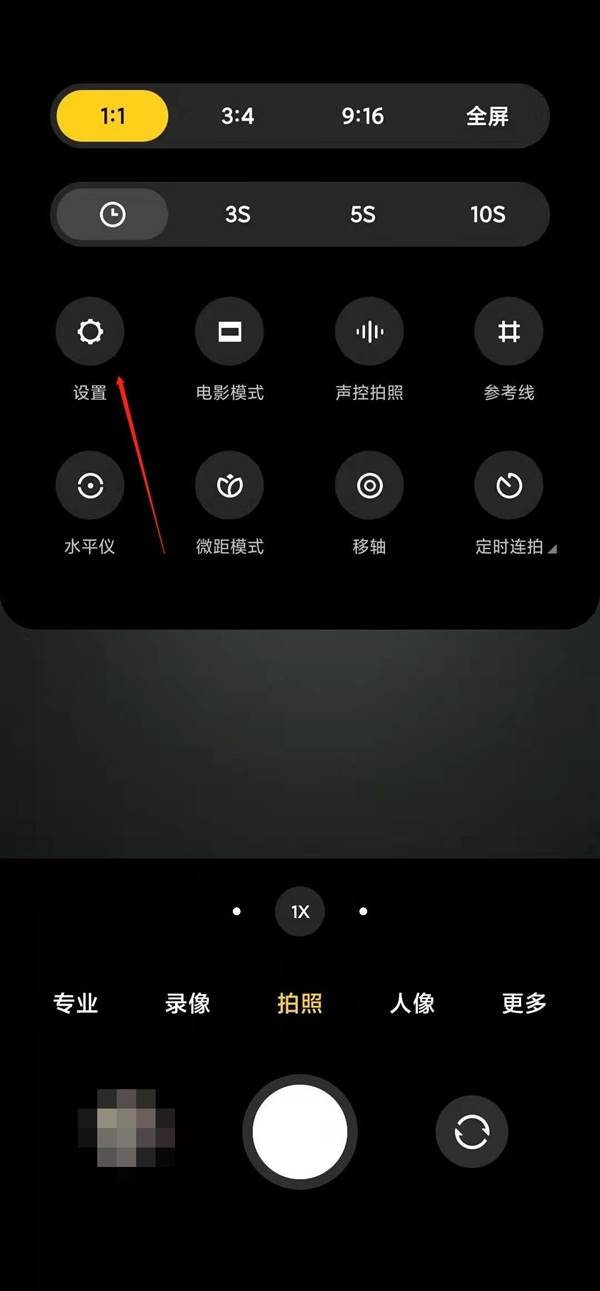This screenshot has height=1291, width=600.
Task: Set the timer to 10S
Action: (x=487, y=214)
